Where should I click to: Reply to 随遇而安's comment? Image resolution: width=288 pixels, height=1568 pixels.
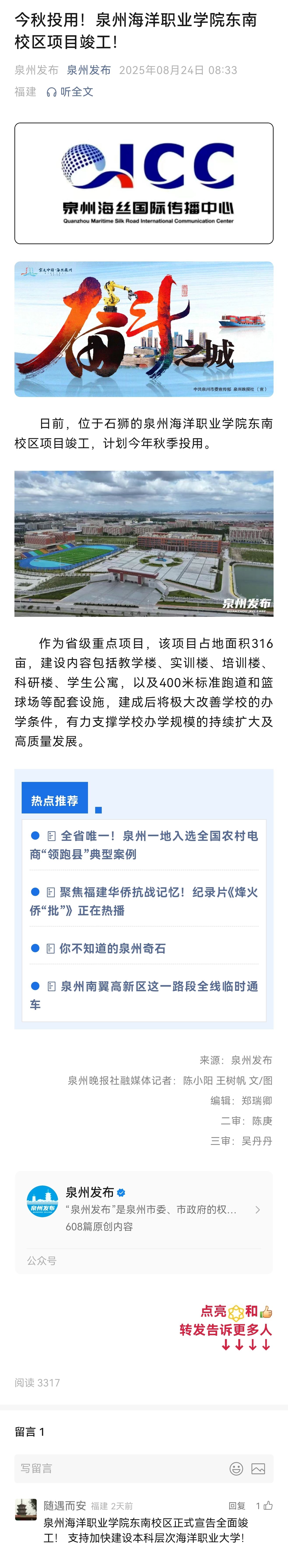pos(237,1505)
